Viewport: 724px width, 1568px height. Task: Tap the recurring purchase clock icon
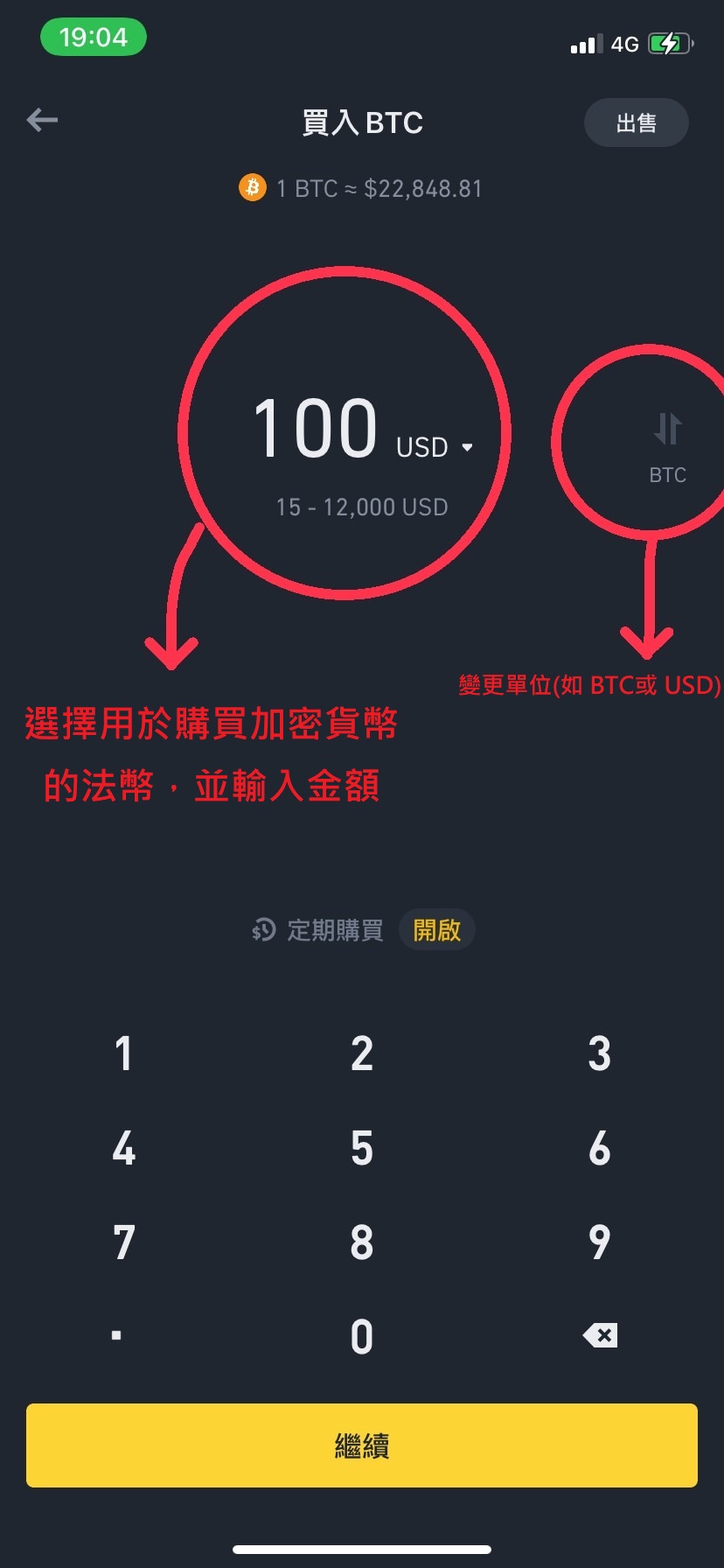261,930
